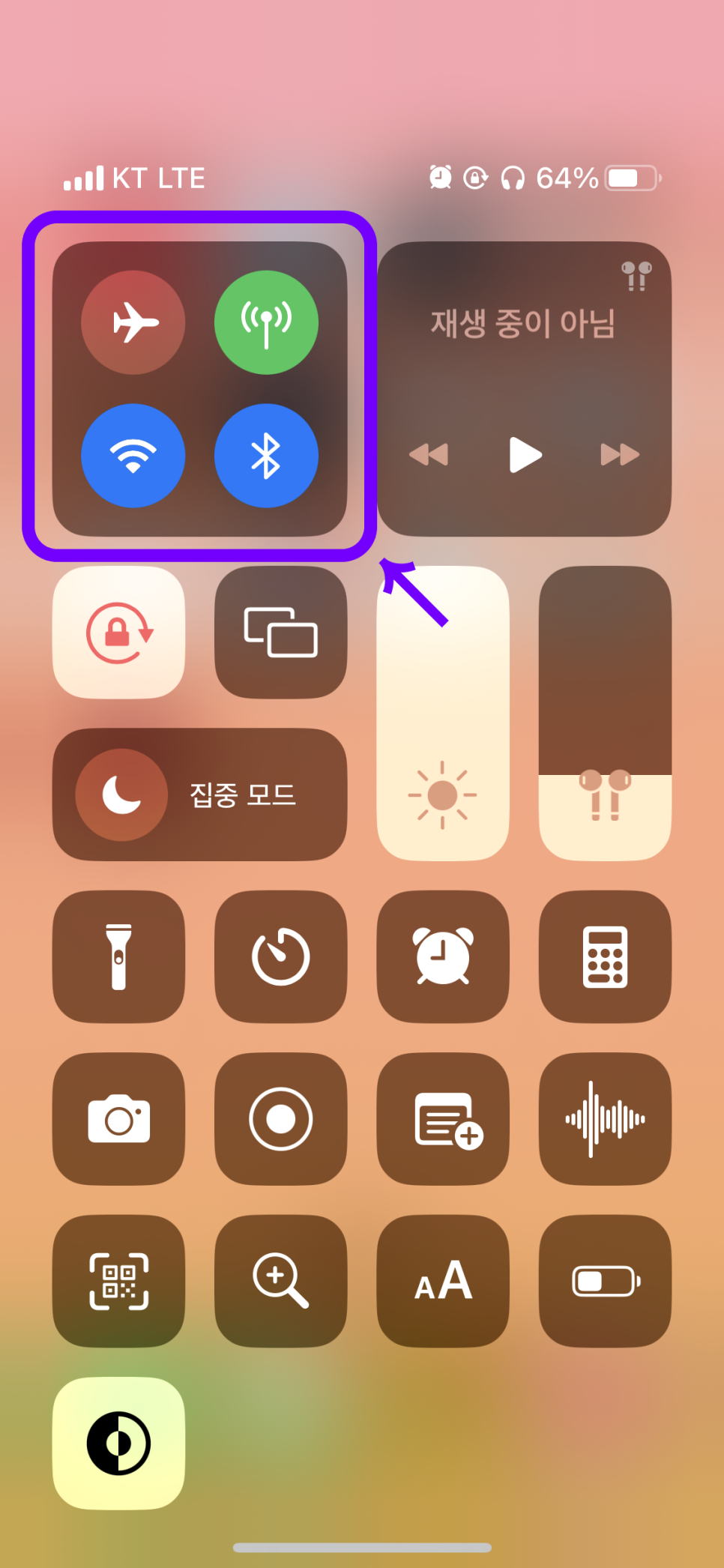Play media in the music widget
This screenshot has width=724, height=1568.
[525, 454]
